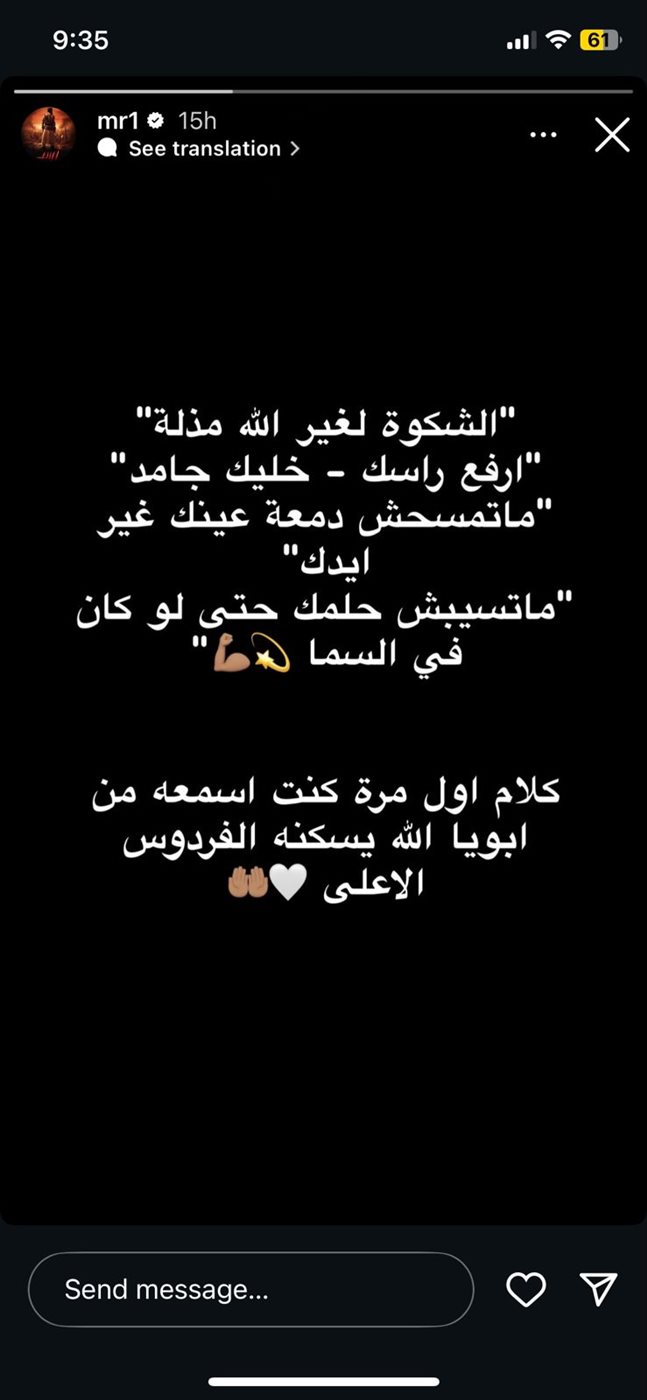Screen dimensions: 647x1400
Task: Share the story via paper plane icon
Action: [599, 1290]
